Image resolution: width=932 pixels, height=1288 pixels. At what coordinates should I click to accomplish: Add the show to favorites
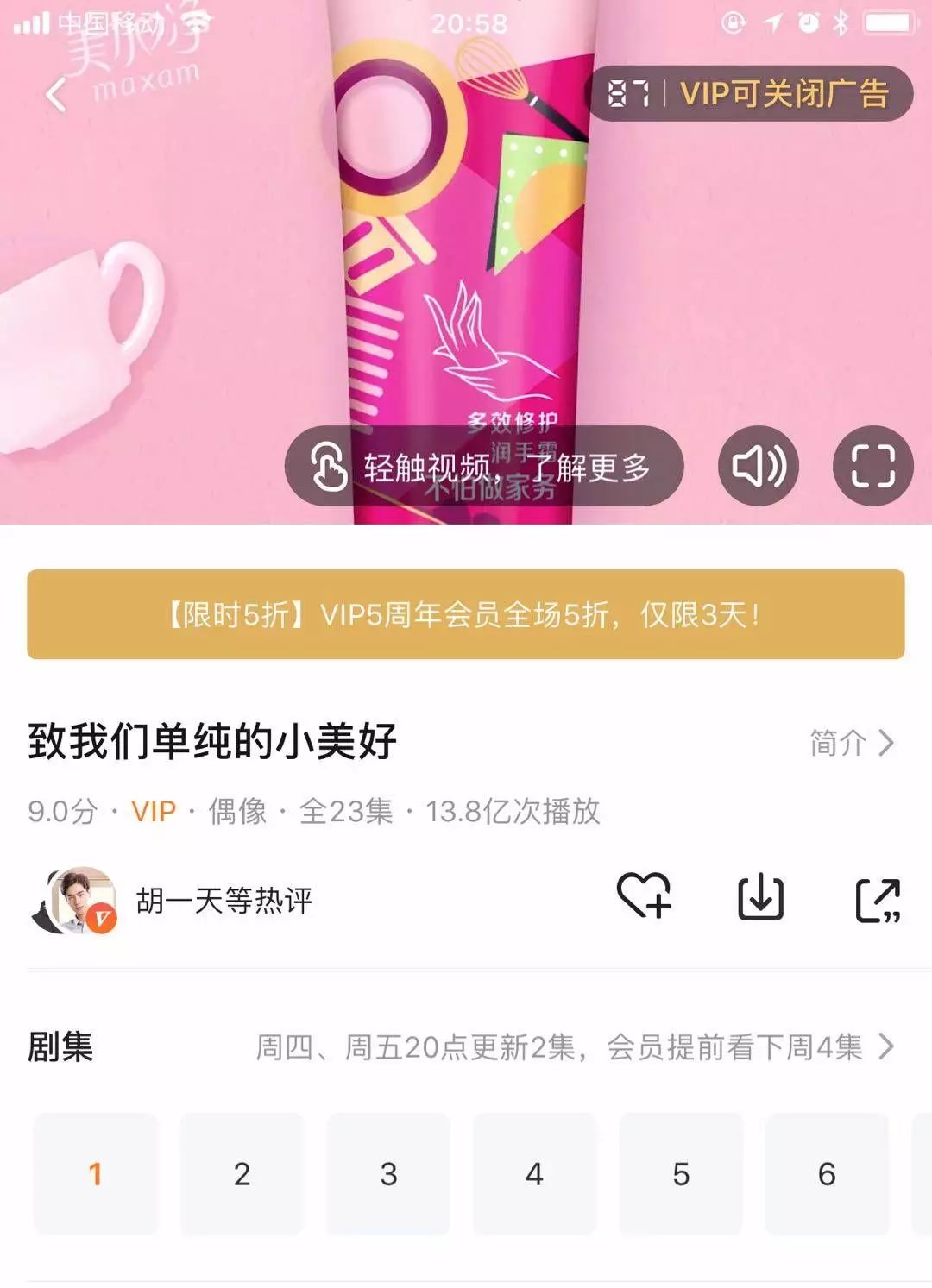[644, 897]
